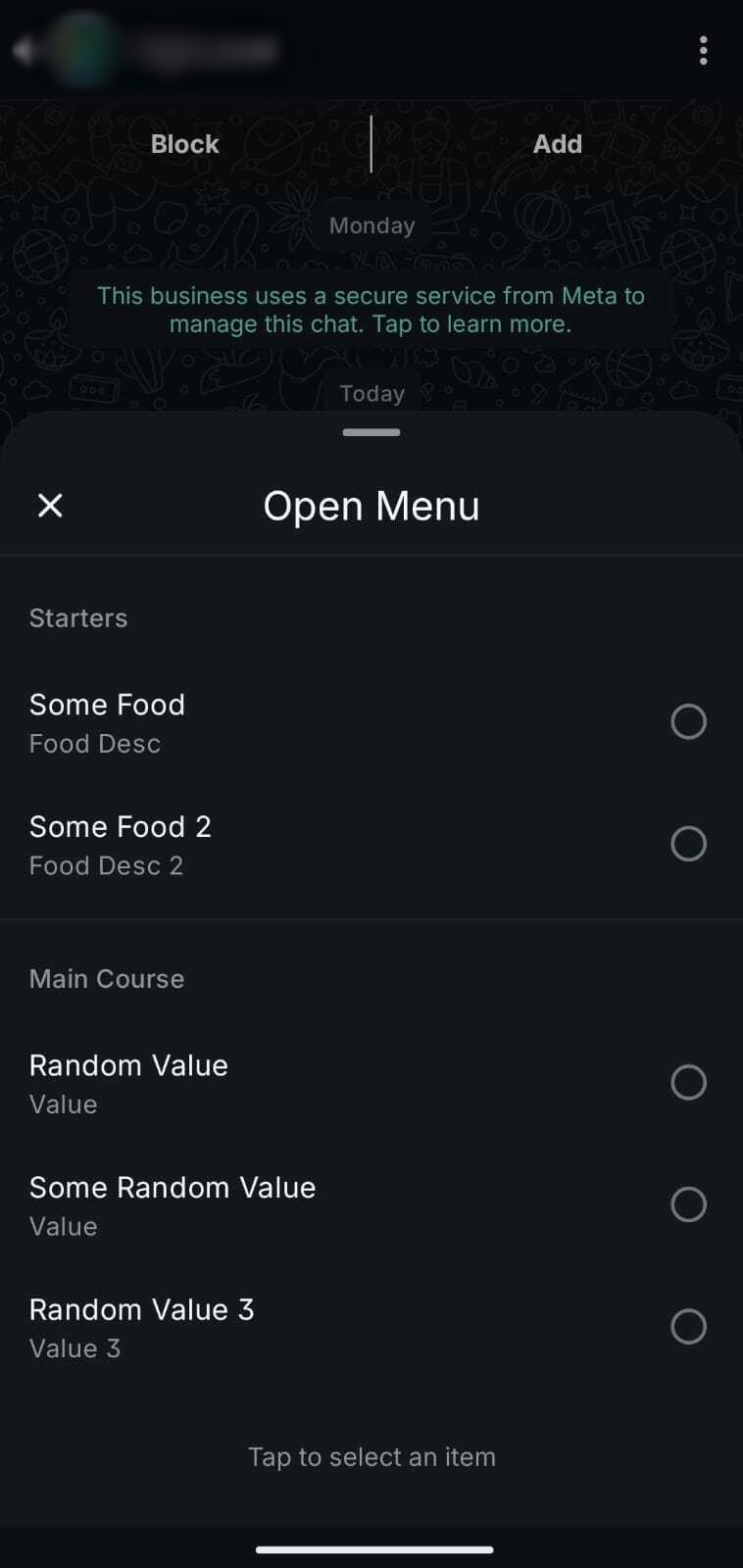Select the Random Value 3 item
743x1568 pixels.
click(688, 1327)
